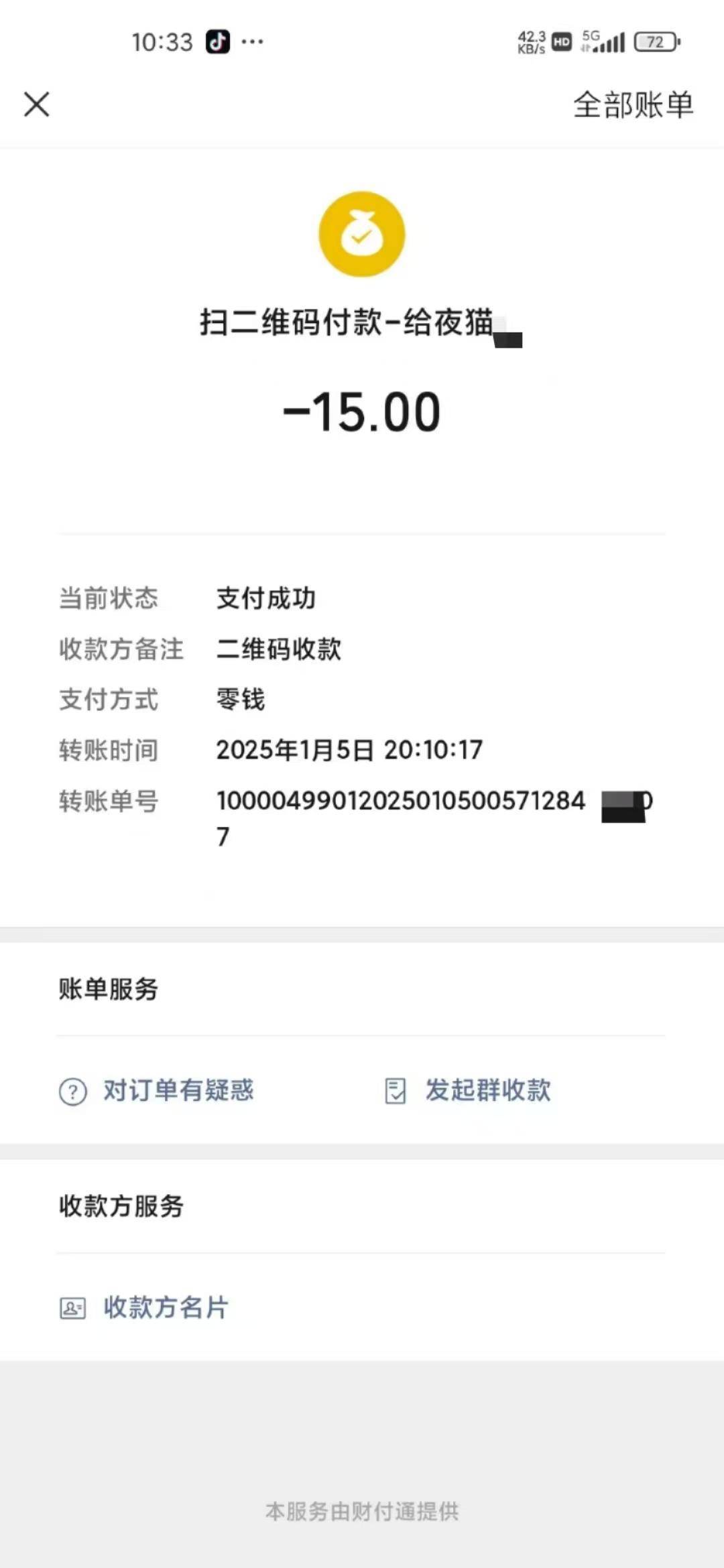Open 对订单有疑惑 for order questions
Image resolution: width=724 pixels, height=1568 pixels.
click(x=178, y=1091)
